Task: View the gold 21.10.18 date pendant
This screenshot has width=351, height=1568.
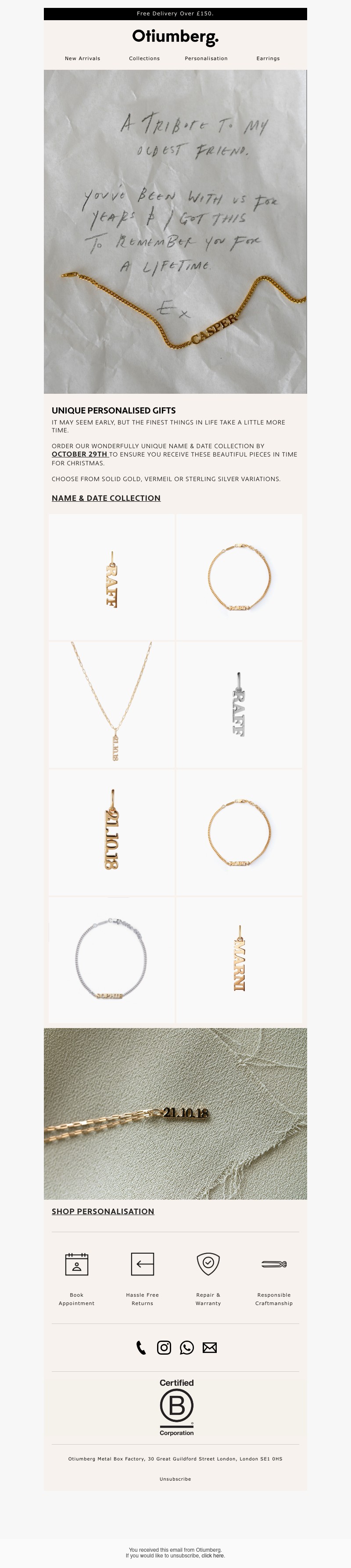Action: [x=111, y=833]
